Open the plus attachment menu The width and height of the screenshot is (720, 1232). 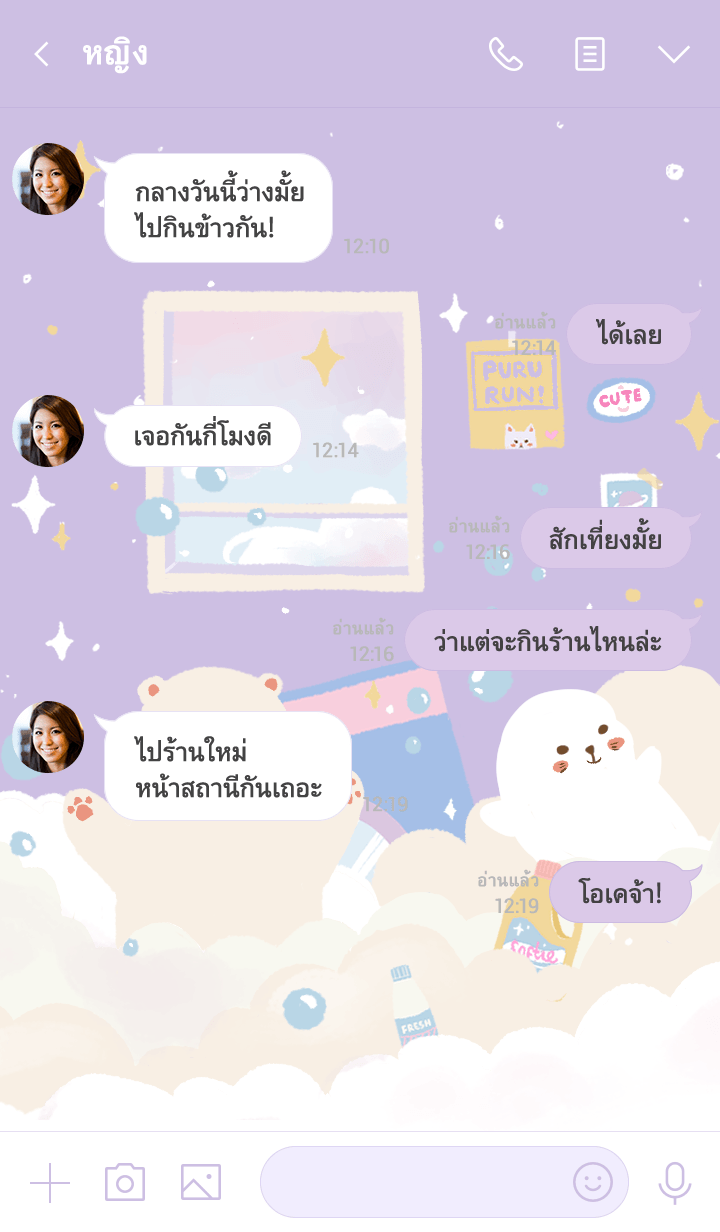click(x=50, y=1183)
